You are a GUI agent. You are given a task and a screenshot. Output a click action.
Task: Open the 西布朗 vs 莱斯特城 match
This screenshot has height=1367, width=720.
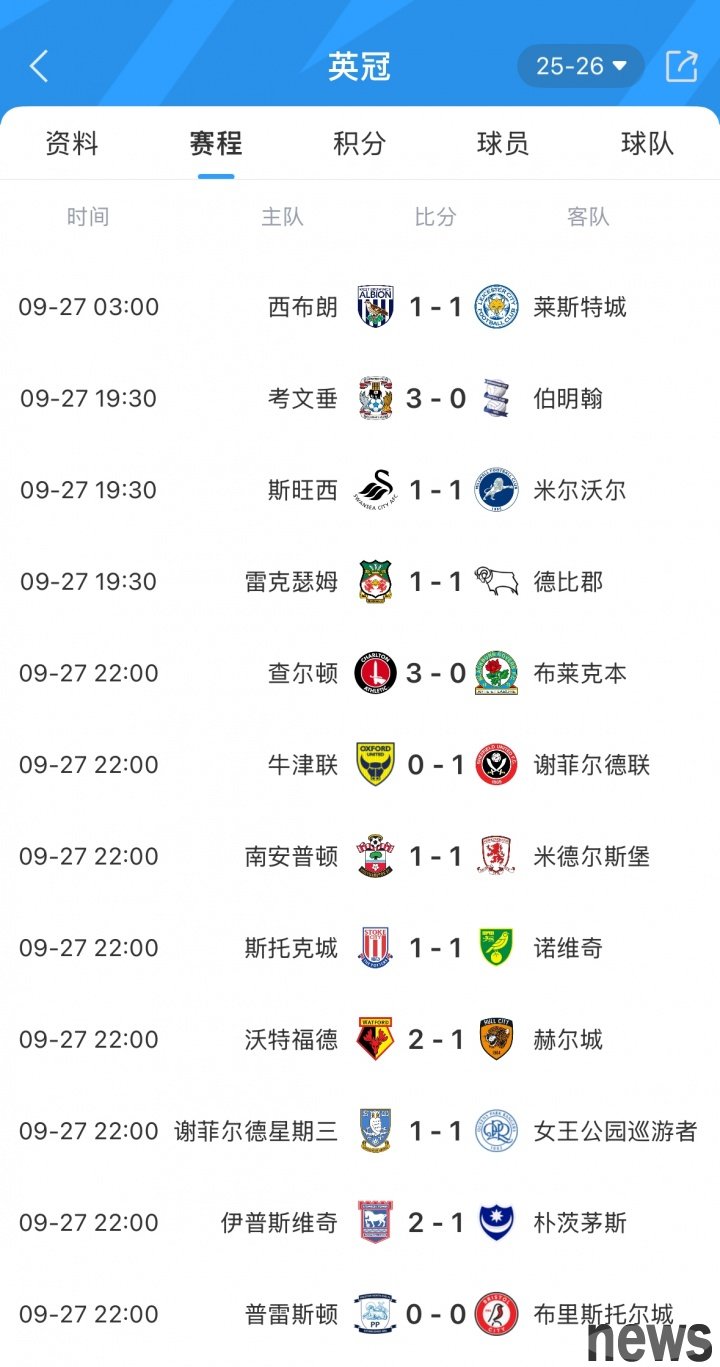coord(436,306)
